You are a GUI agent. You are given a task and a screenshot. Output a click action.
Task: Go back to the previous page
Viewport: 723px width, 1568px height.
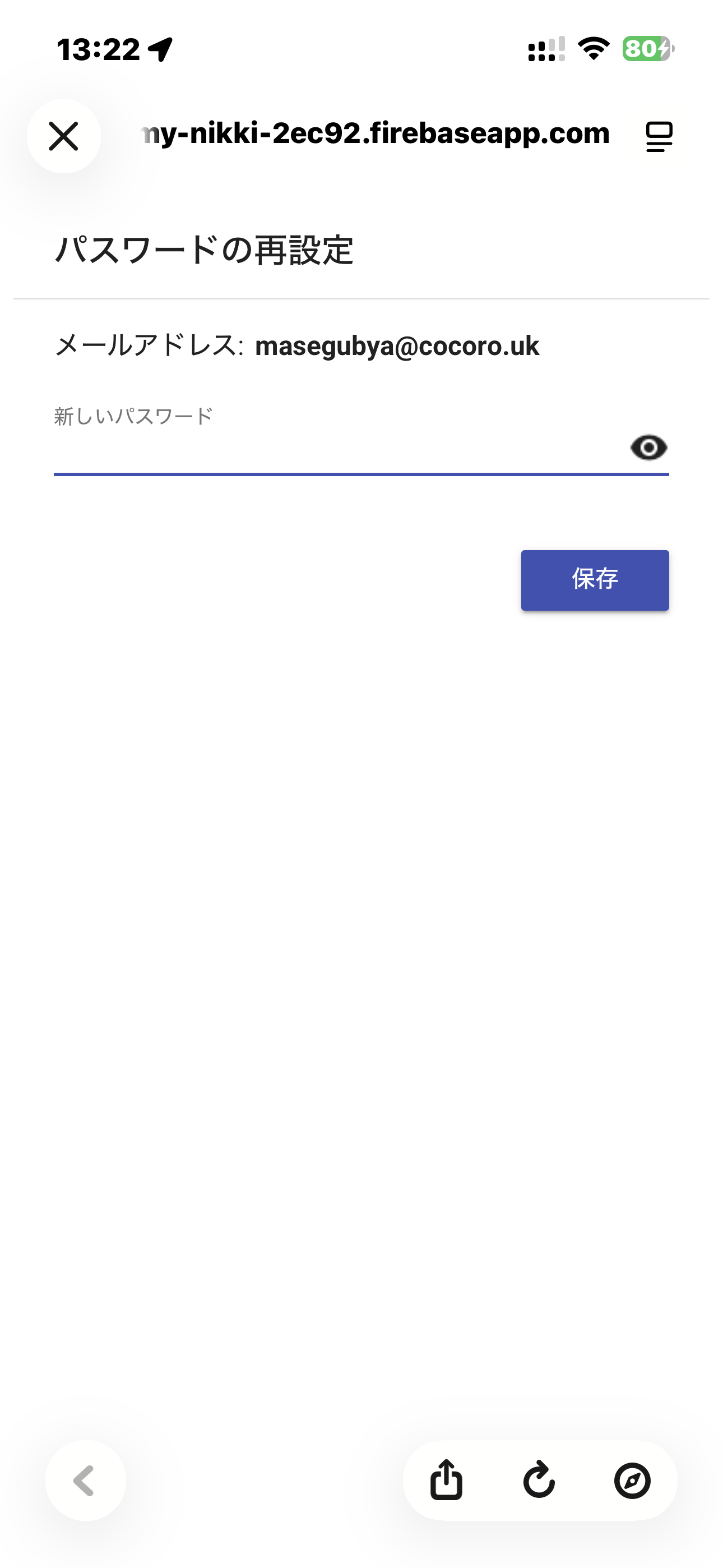point(85,1481)
